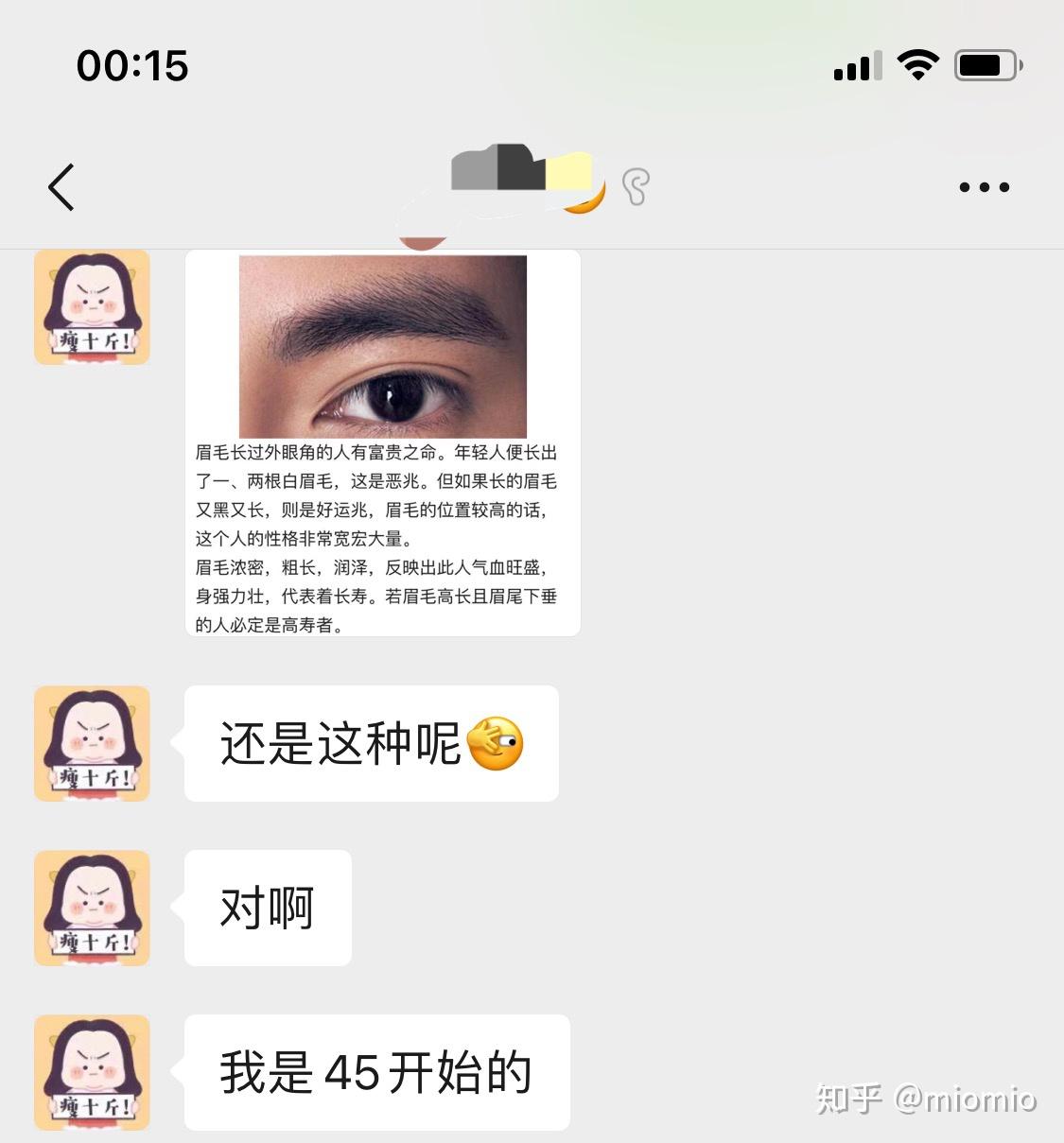Tap the avatar beside '我是 45 开始的'
This screenshot has width=1064, height=1143.
tap(91, 1073)
